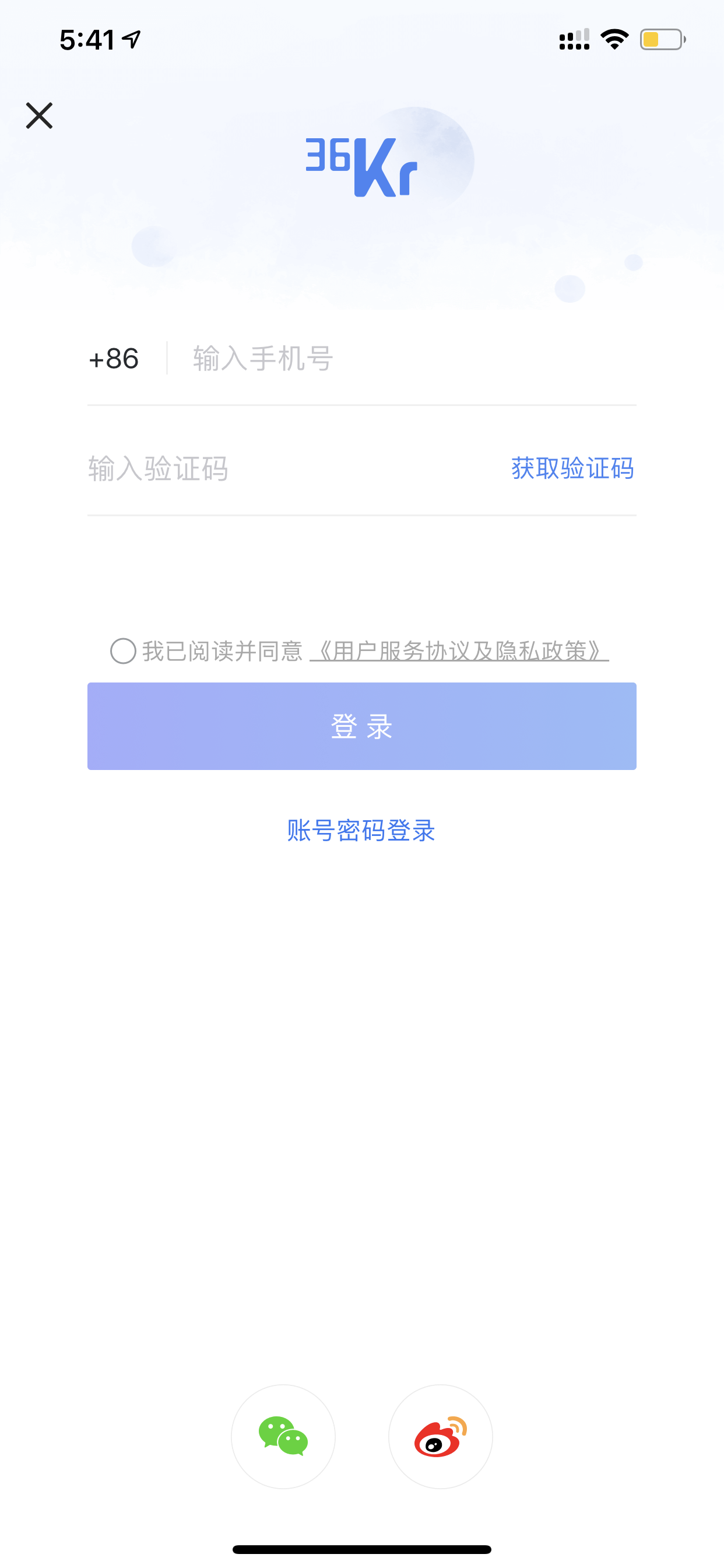The image size is (724, 1568).
Task: Tap the 登录 button
Action: [362, 726]
